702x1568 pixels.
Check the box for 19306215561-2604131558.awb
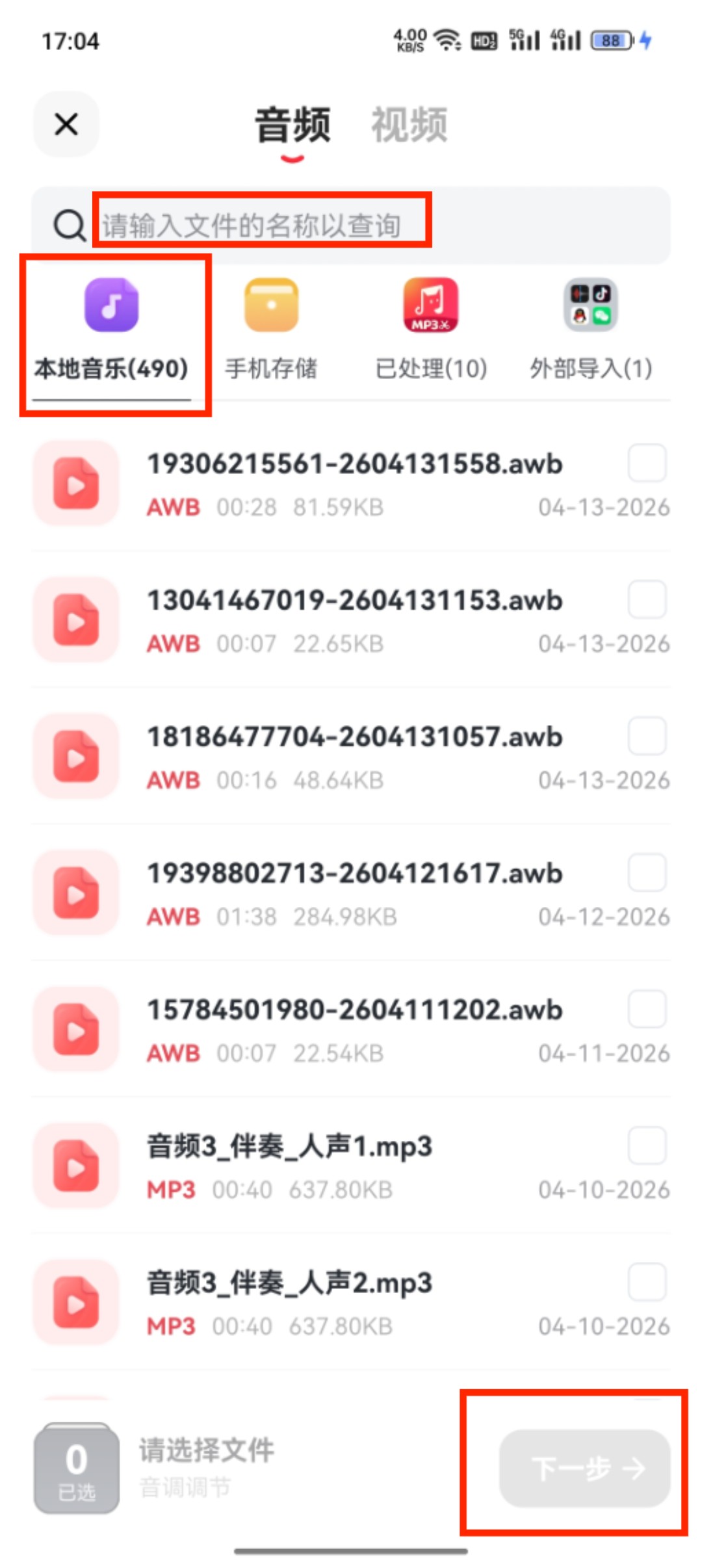click(x=647, y=464)
